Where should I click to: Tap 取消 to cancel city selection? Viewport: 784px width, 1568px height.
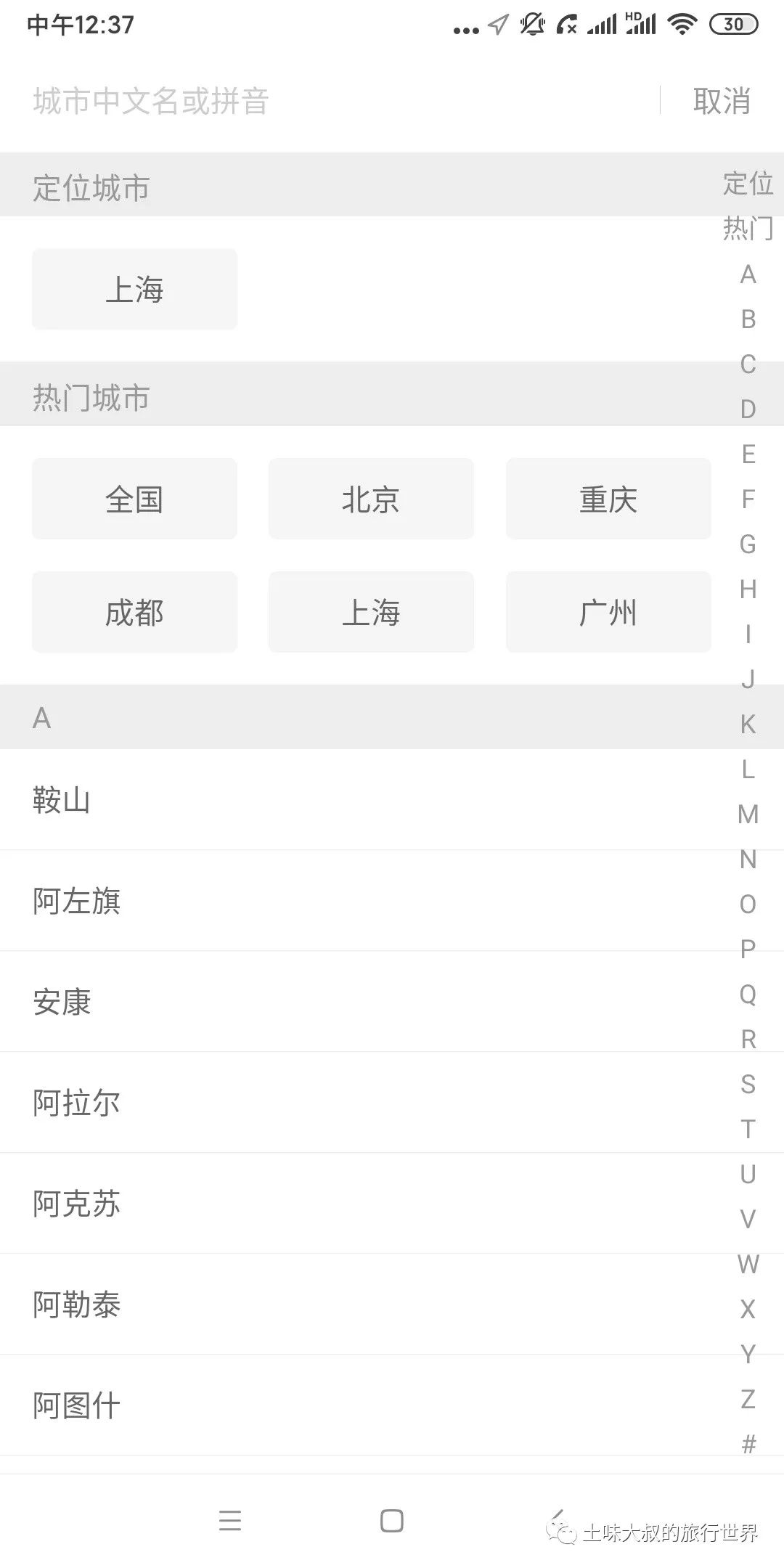tap(722, 102)
